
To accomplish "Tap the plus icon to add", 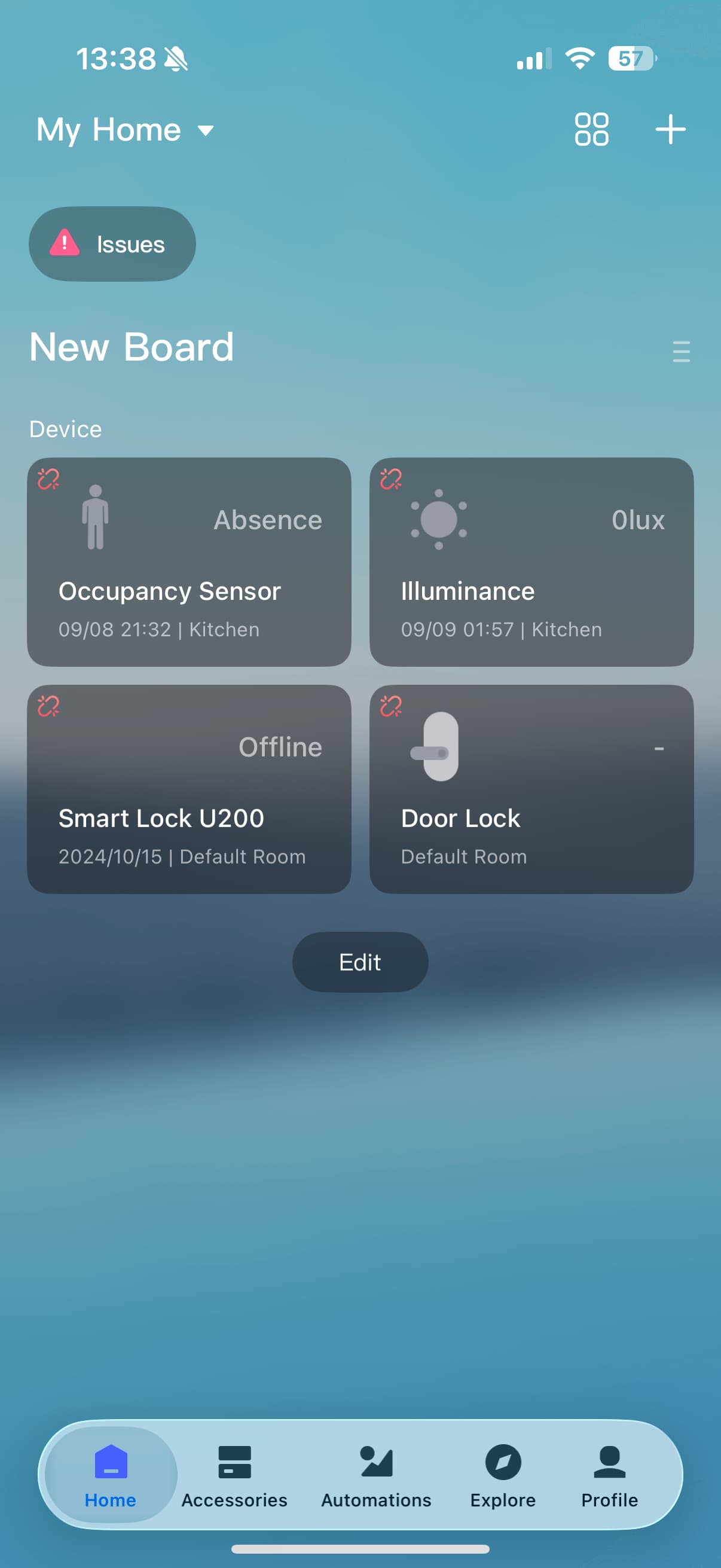I will tap(670, 130).
